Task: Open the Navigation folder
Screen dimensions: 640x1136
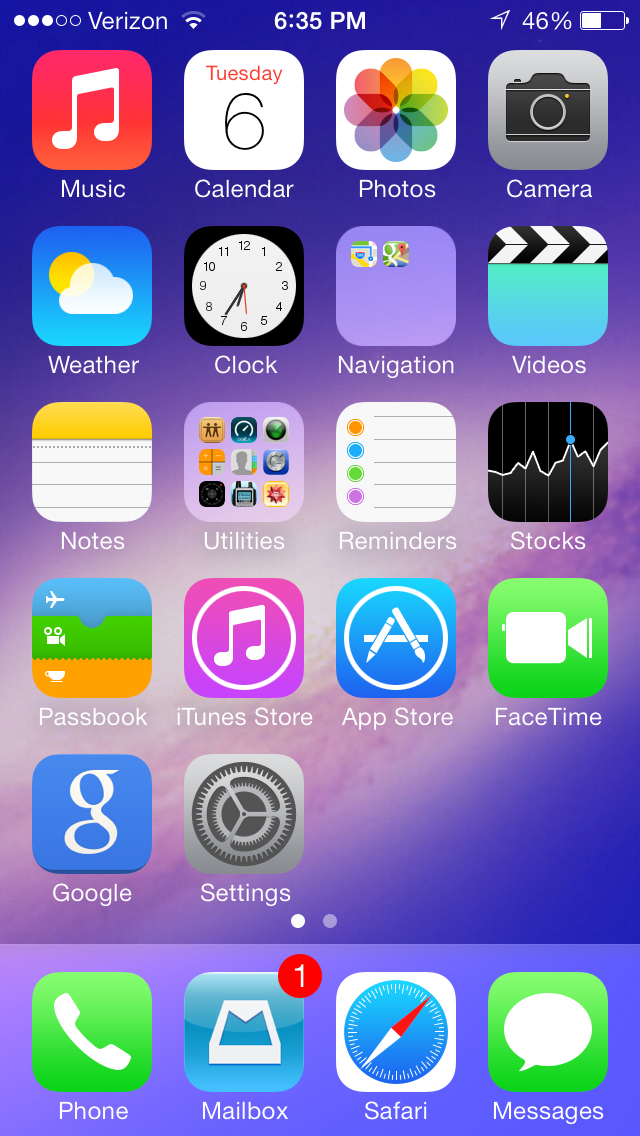Action: pyautogui.click(x=396, y=286)
